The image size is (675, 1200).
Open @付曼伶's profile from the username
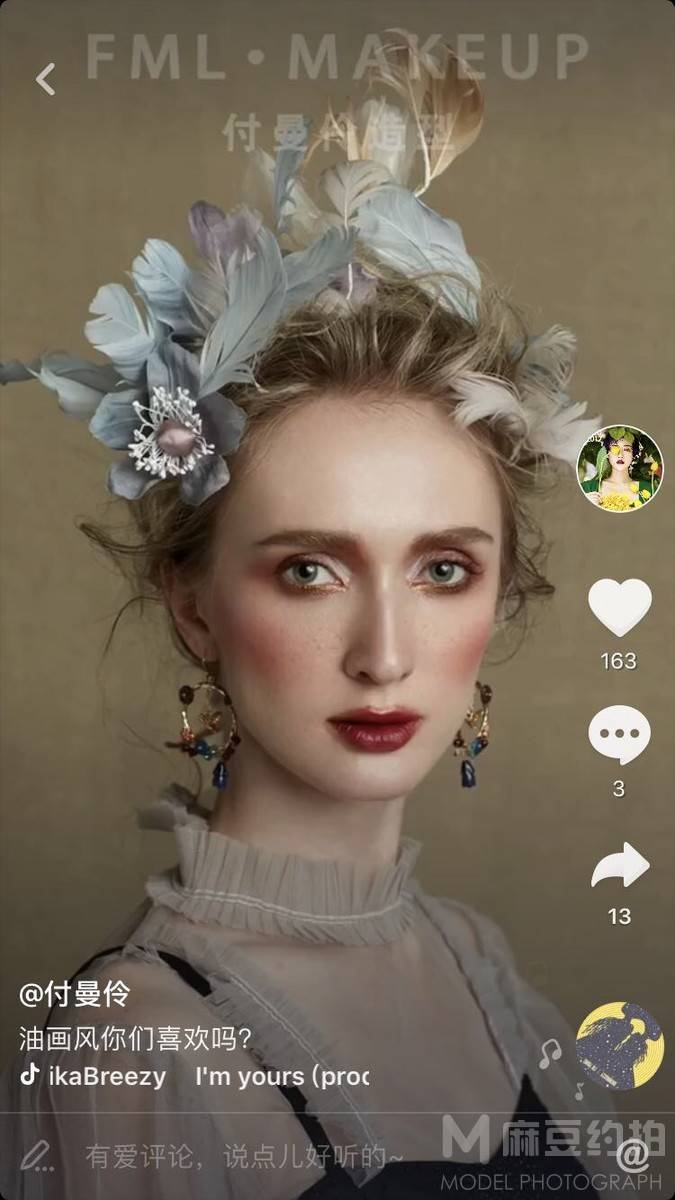coord(75,994)
